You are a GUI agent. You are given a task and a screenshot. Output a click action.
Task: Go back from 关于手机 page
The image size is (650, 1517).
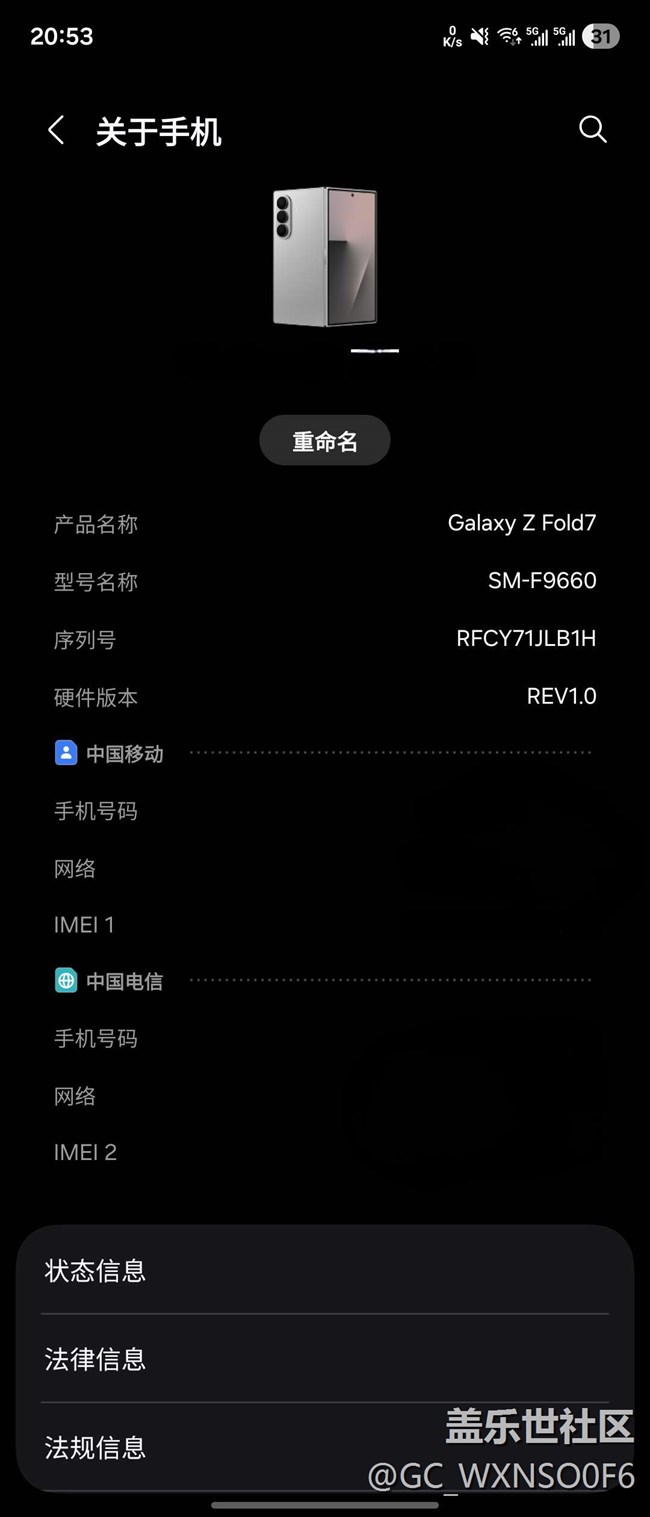pyautogui.click(x=56, y=130)
